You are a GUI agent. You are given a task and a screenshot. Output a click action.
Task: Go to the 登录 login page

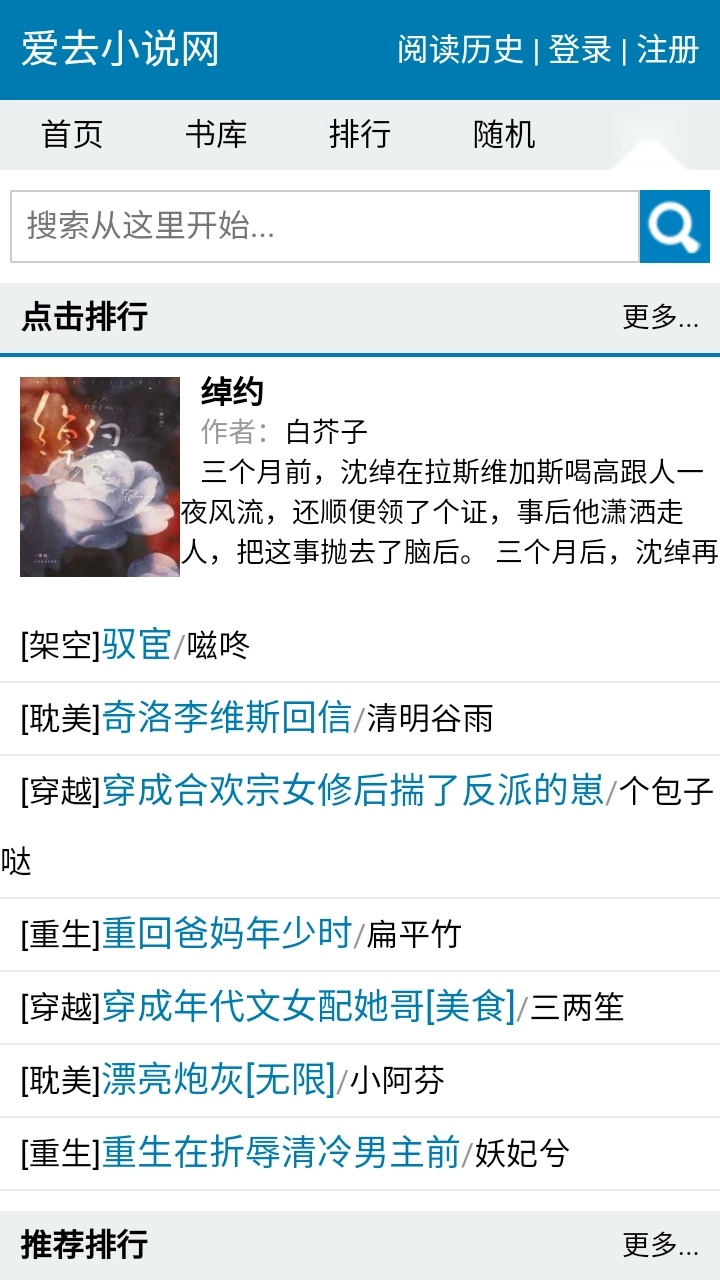580,49
